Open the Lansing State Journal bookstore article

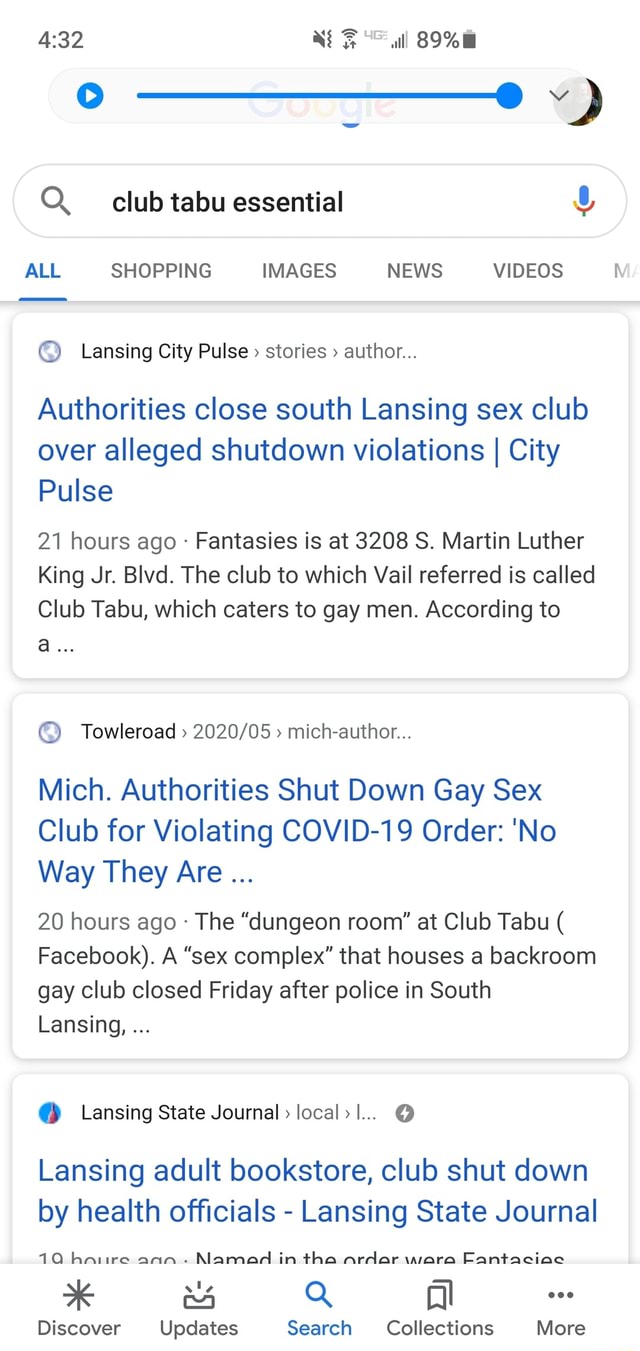click(x=317, y=1191)
